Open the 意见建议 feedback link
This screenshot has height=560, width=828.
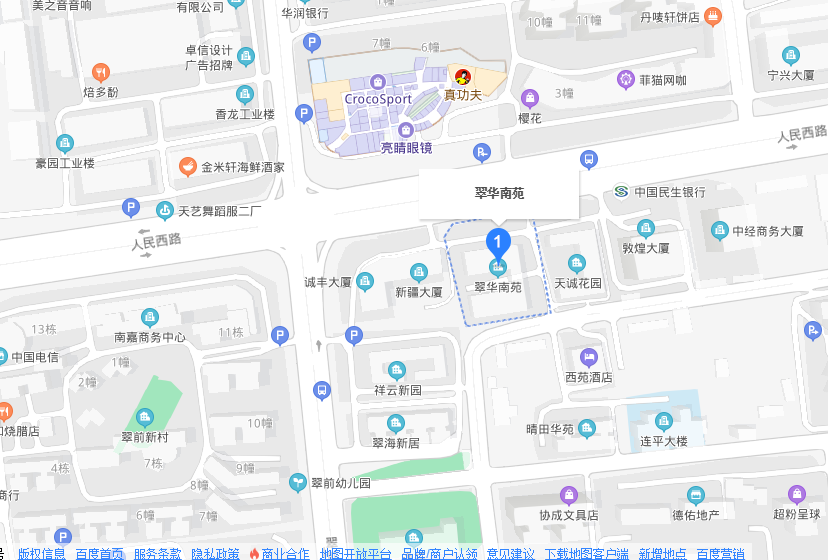[x=510, y=553]
